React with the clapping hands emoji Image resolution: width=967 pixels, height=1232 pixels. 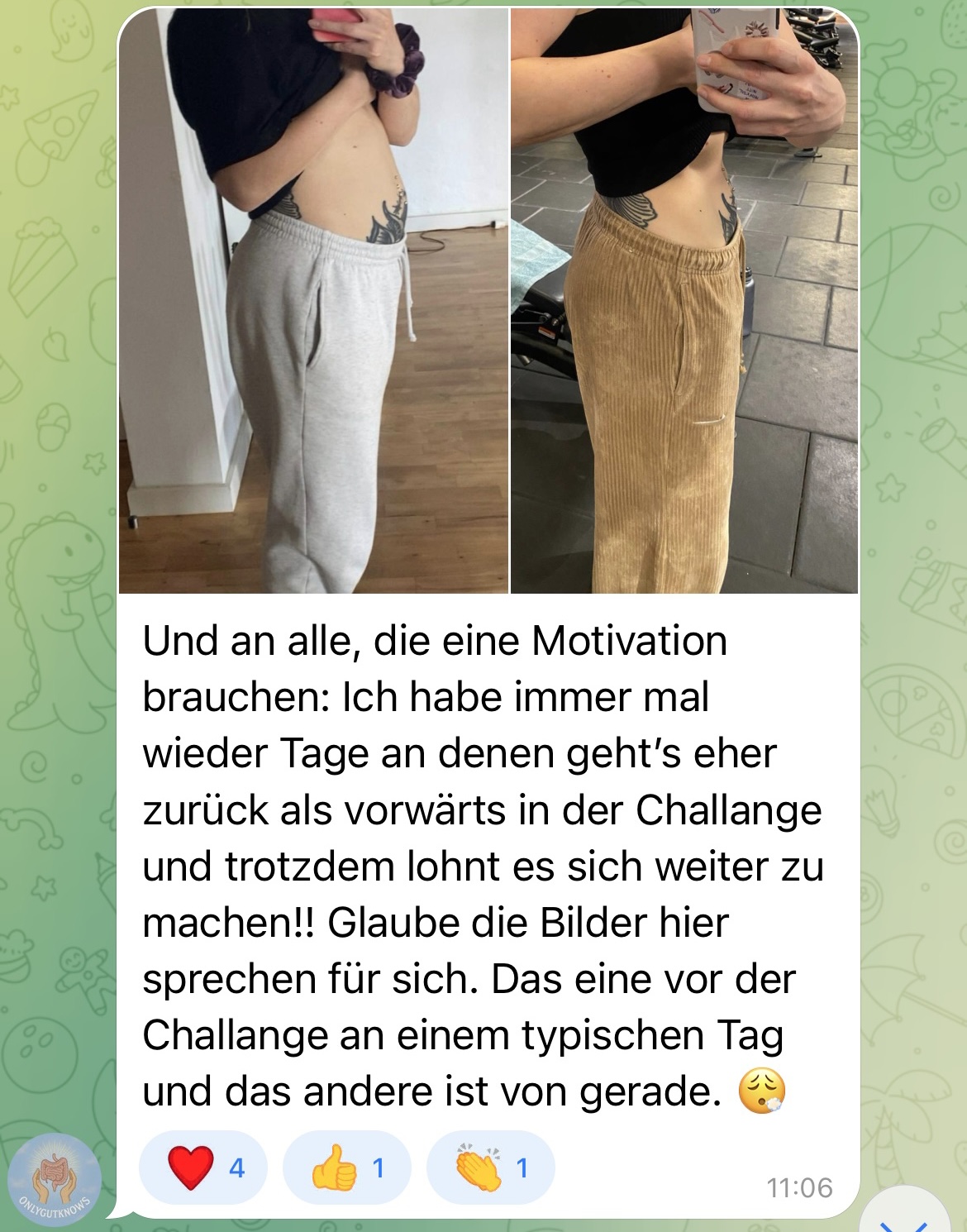click(x=490, y=1168)
